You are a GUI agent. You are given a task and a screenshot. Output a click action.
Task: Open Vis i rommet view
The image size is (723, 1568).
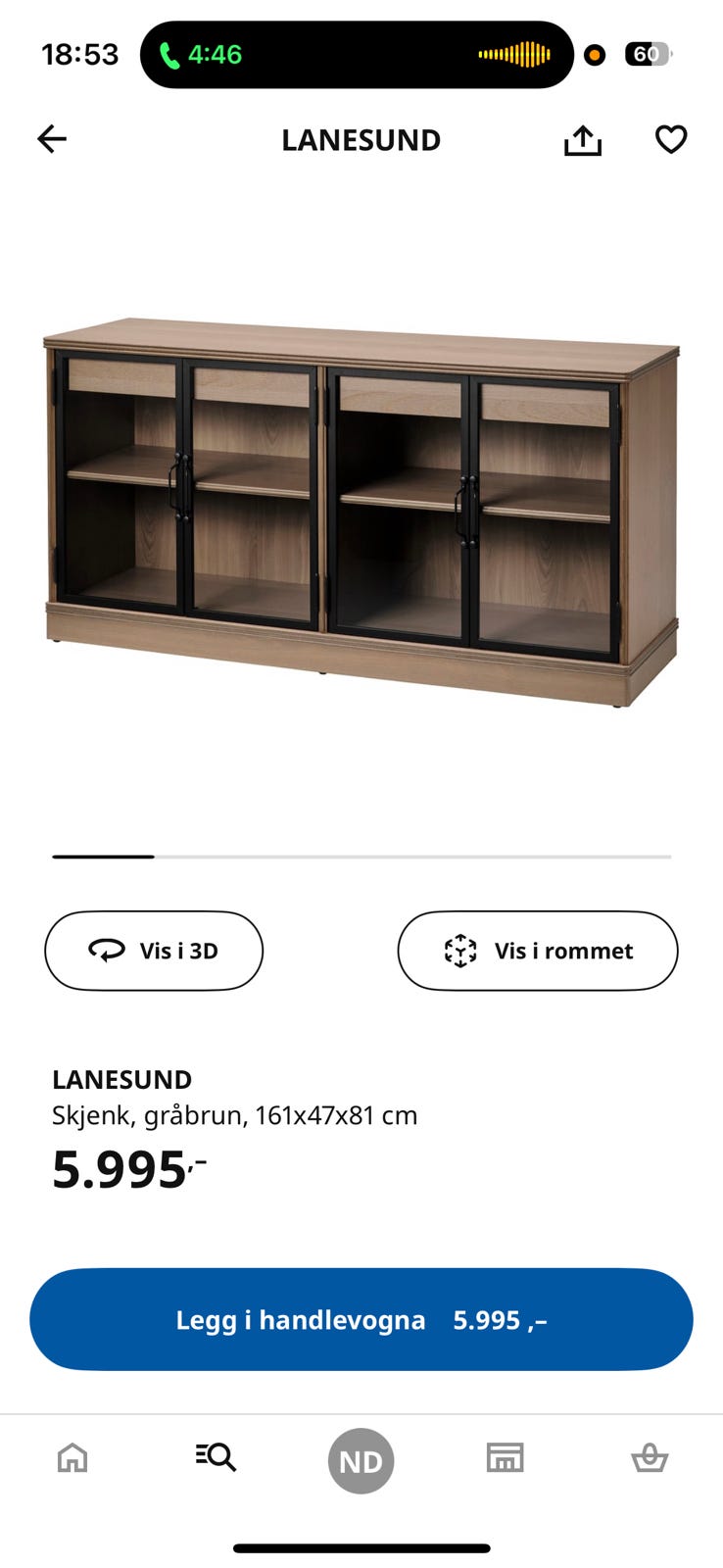point(537,951)
